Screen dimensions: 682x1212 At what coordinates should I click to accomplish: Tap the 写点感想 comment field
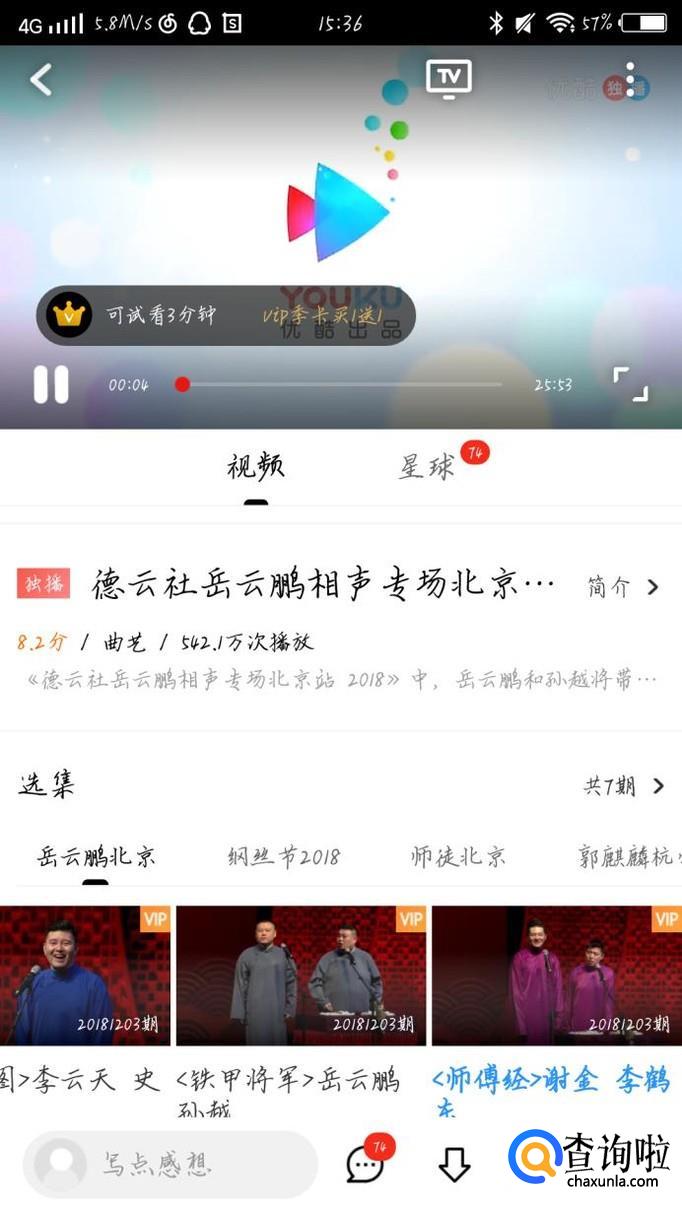coord(170,1164)
